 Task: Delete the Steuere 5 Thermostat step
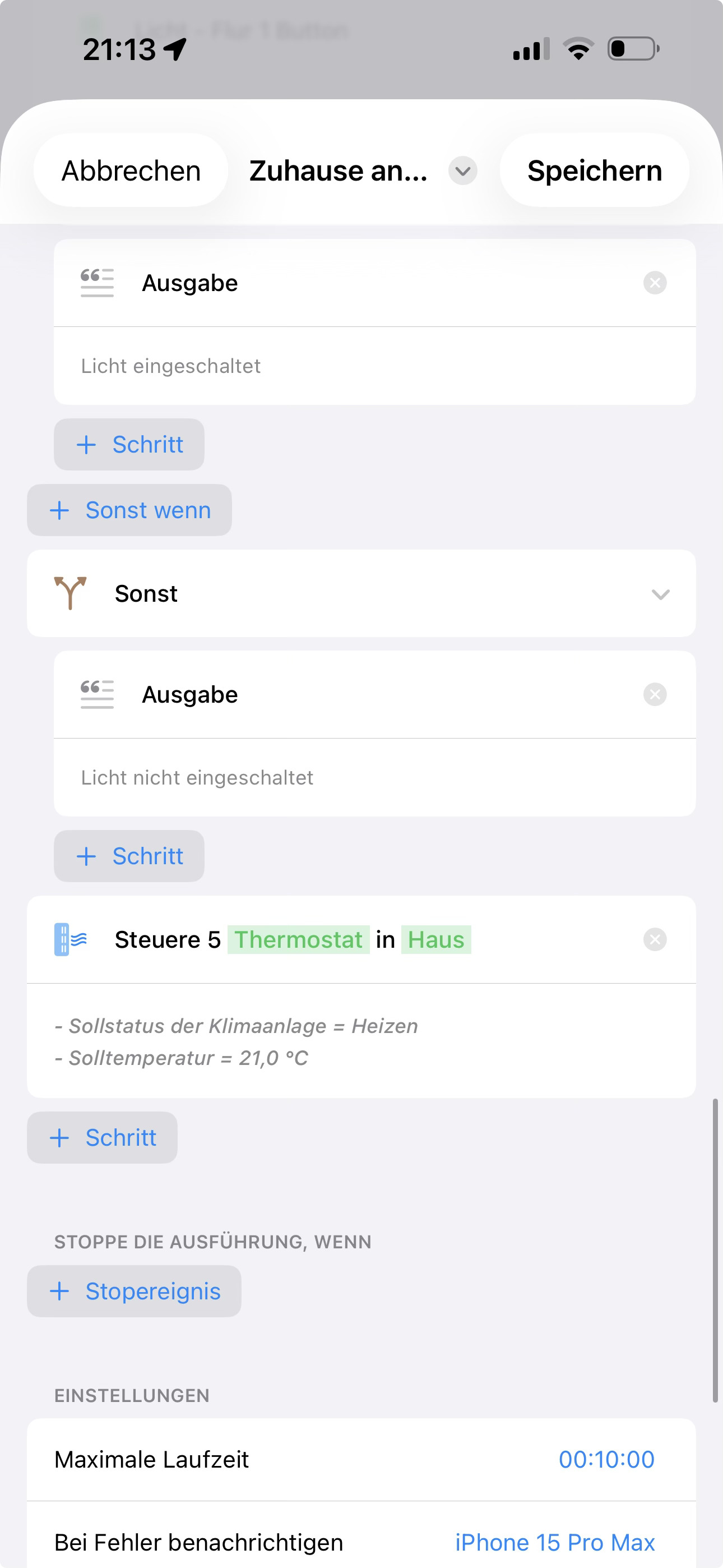coord(655,940)
